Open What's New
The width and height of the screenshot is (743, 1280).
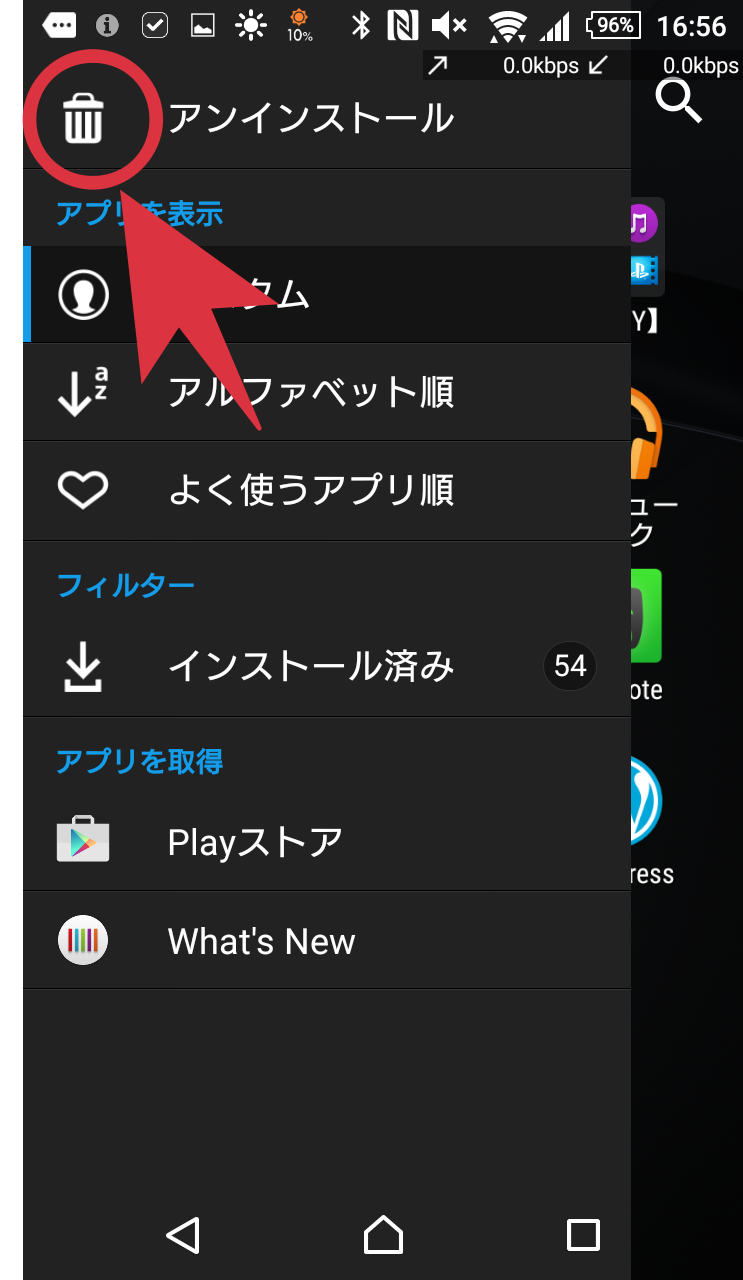pyautogui.click(x=326, y=941)
